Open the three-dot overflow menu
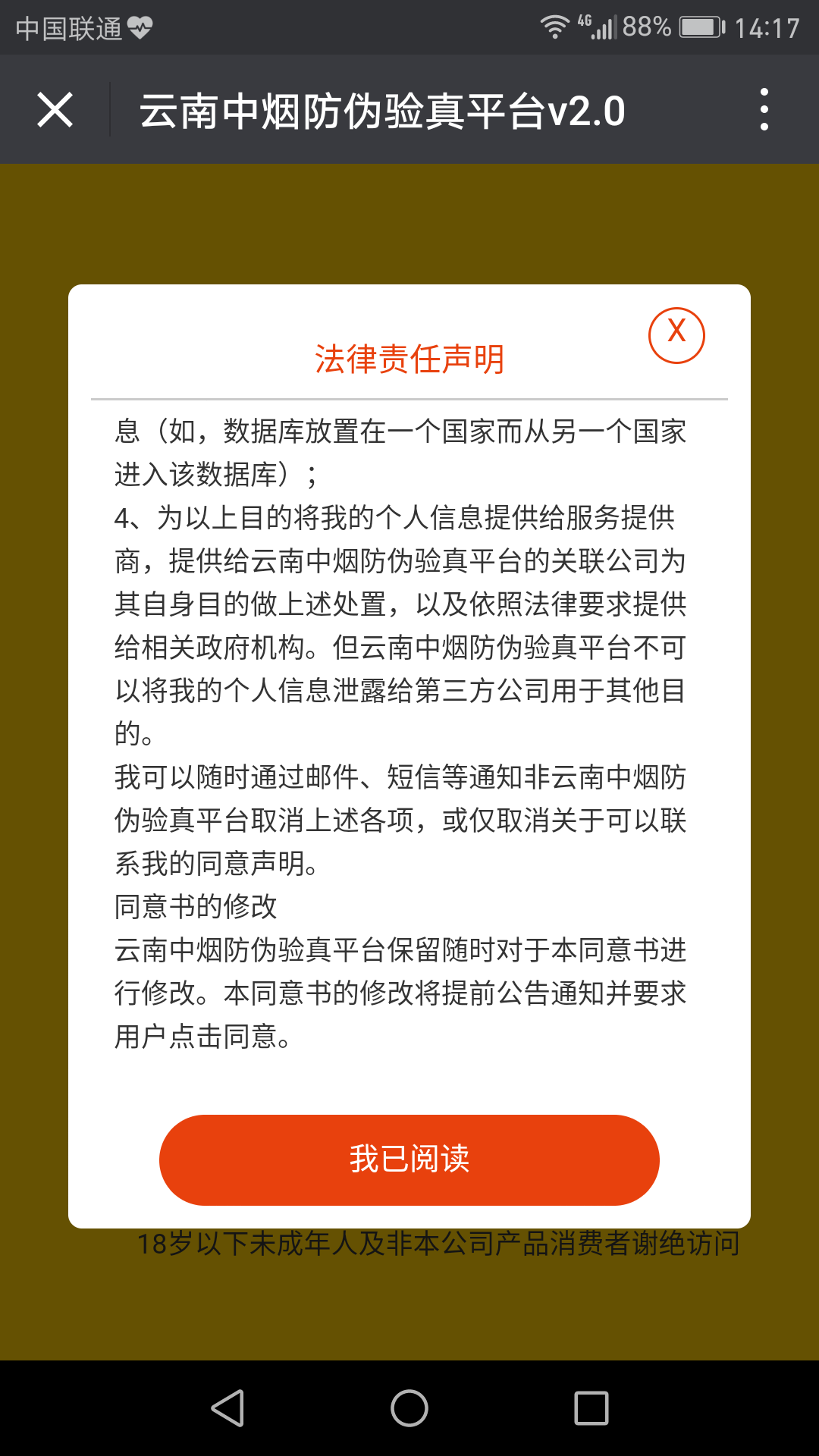Viewport: 819px width, 1456px height. pyautogui.click(x=764, y=110)
